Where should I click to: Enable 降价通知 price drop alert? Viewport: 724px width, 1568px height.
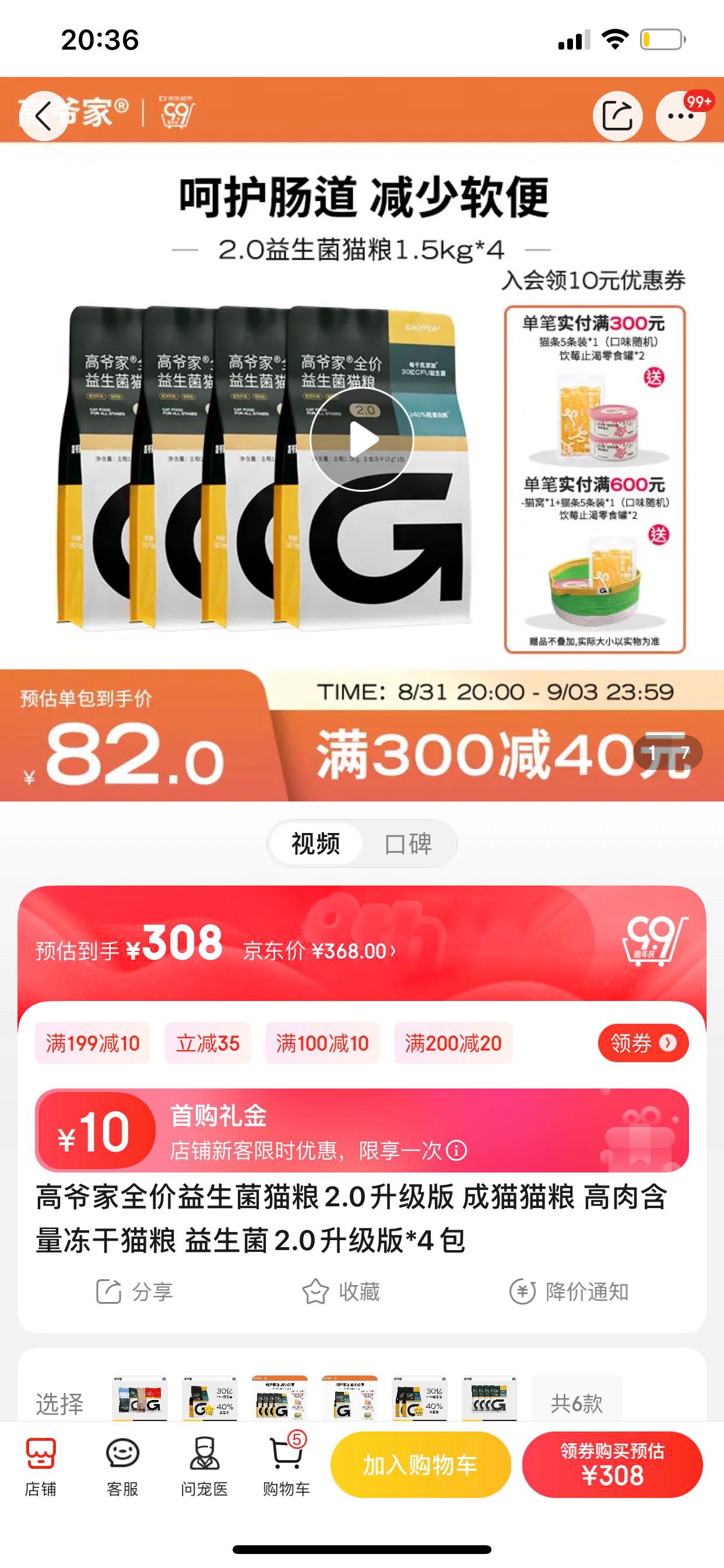pyautogui.click(x=569, y=1291)
